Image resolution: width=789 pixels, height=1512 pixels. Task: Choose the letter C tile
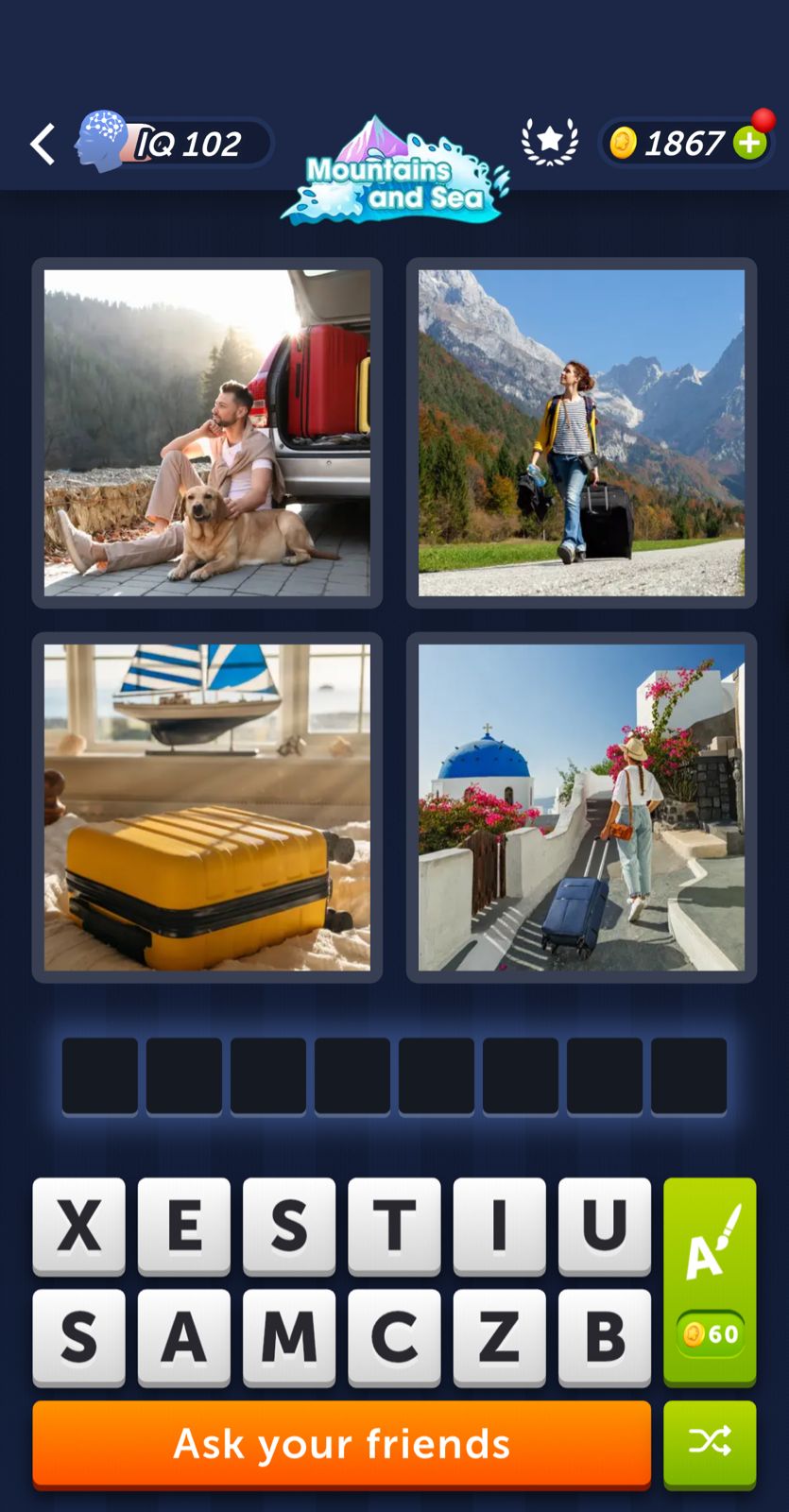(394, 1336)
